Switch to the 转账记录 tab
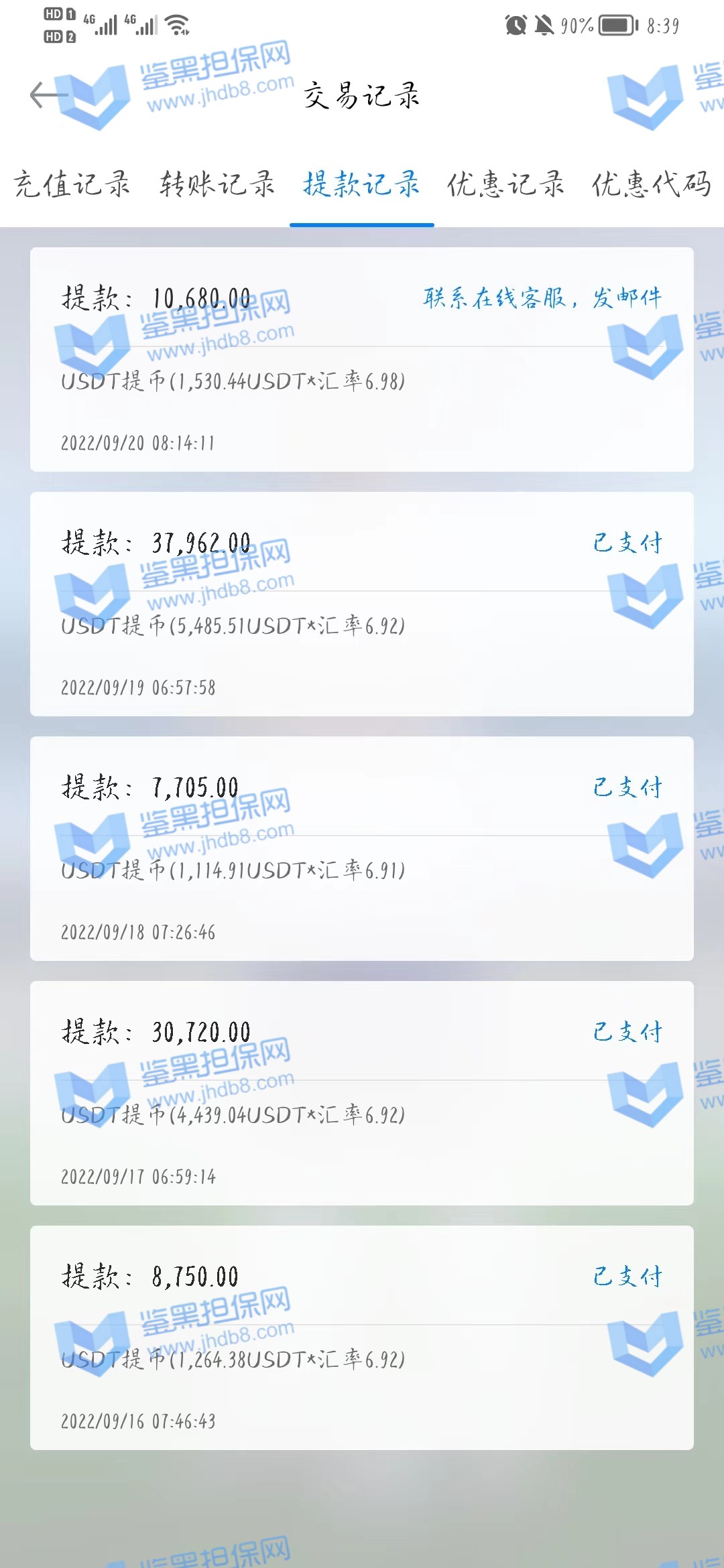 click(x=217, y=184)
